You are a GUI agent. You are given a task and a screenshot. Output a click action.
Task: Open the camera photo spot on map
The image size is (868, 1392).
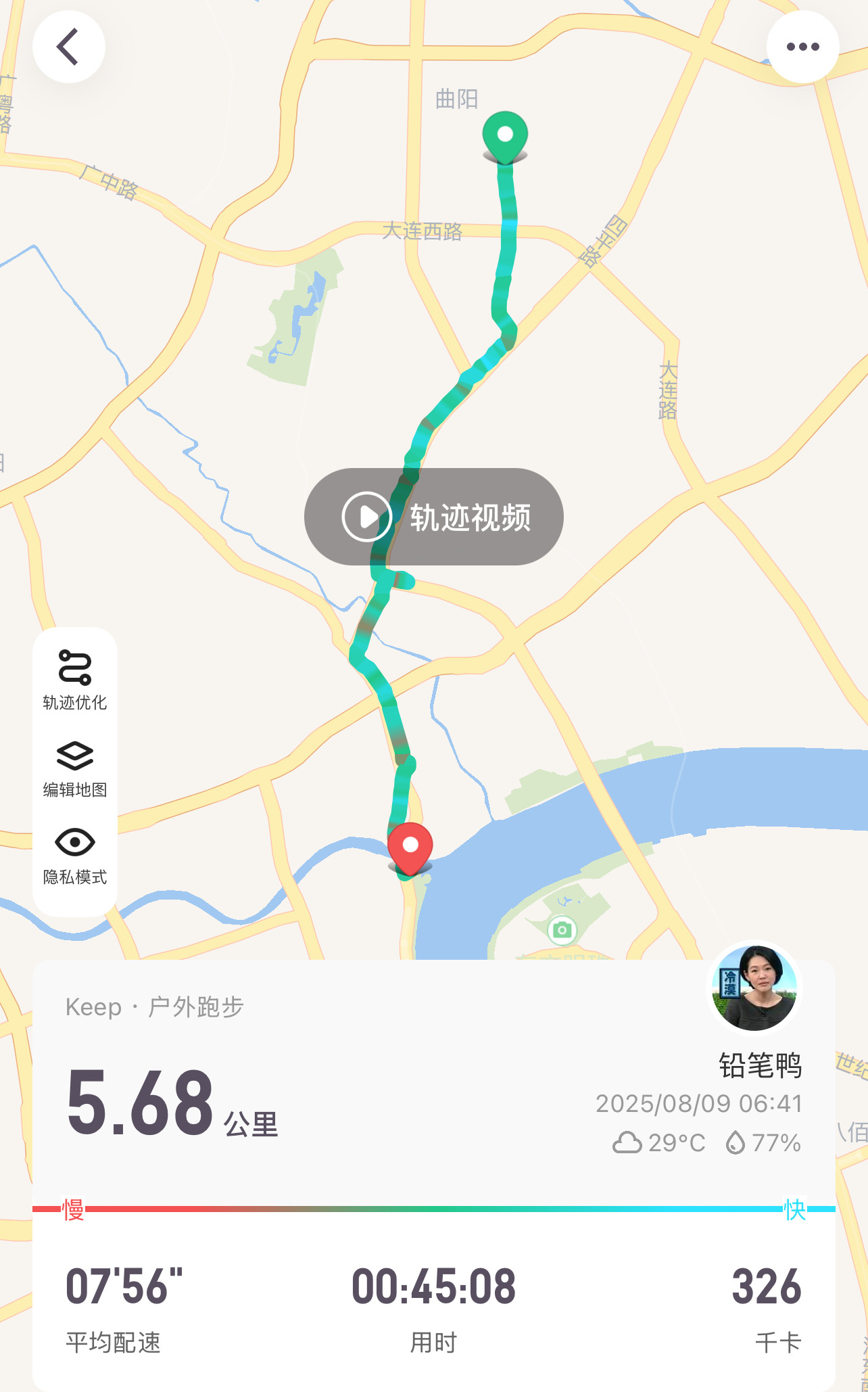562,930
